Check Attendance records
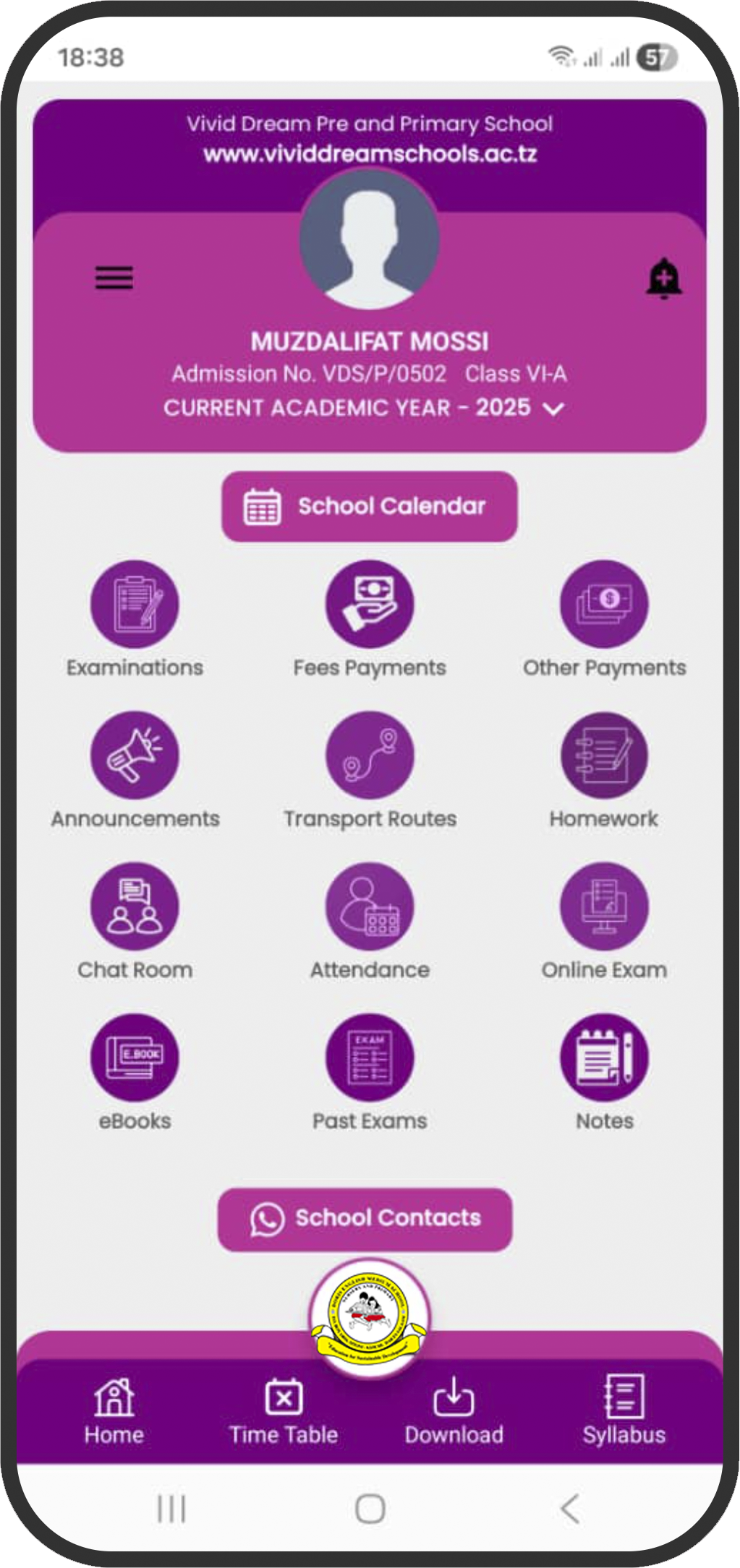 370,907
